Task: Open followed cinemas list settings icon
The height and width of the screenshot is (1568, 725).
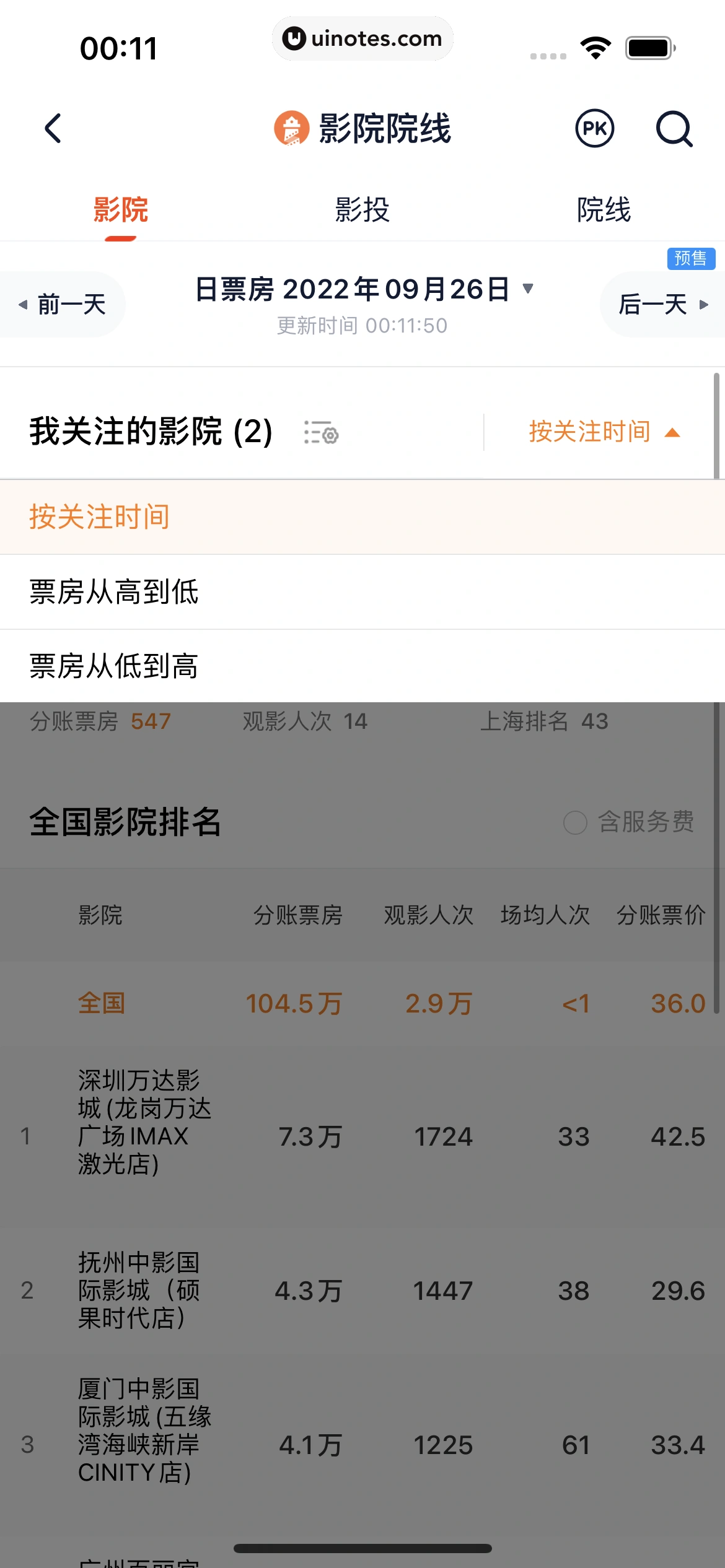Action: click(321, 432)
